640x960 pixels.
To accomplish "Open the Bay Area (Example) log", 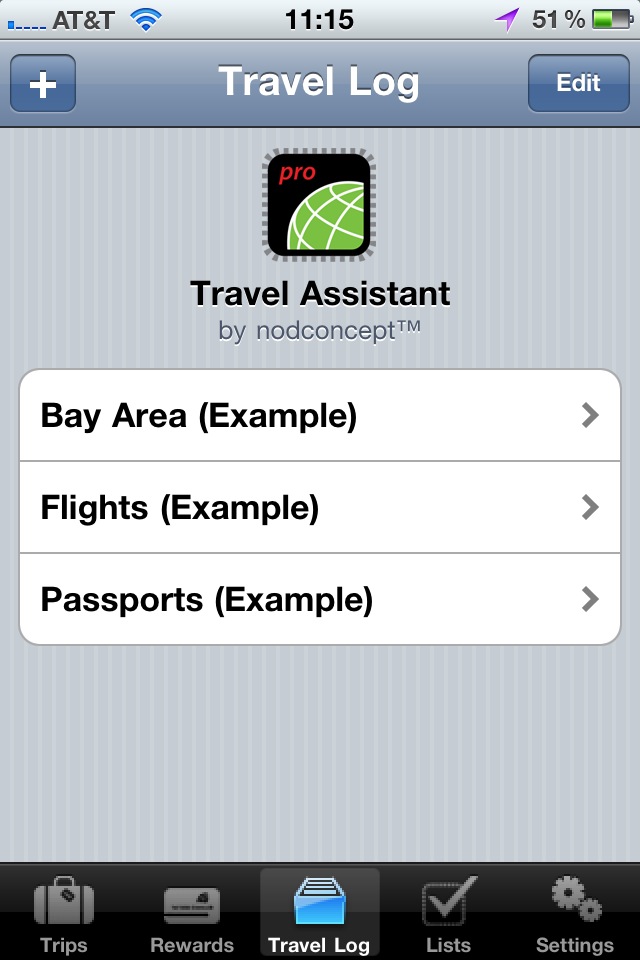I will [320, 415].
